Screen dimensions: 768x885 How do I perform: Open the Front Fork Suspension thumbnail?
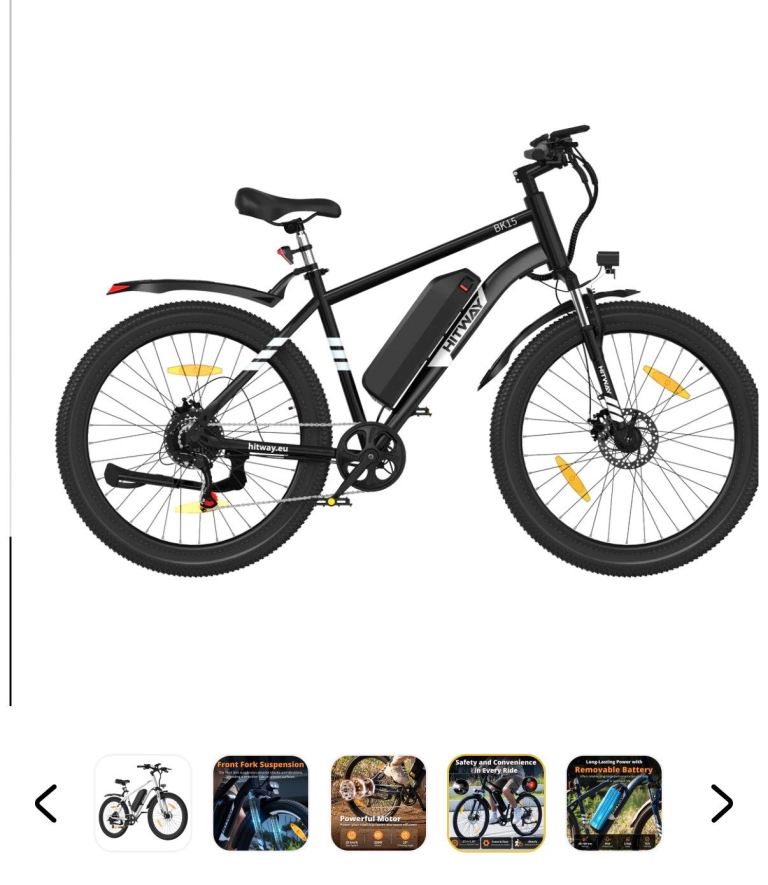pos(260,803)
